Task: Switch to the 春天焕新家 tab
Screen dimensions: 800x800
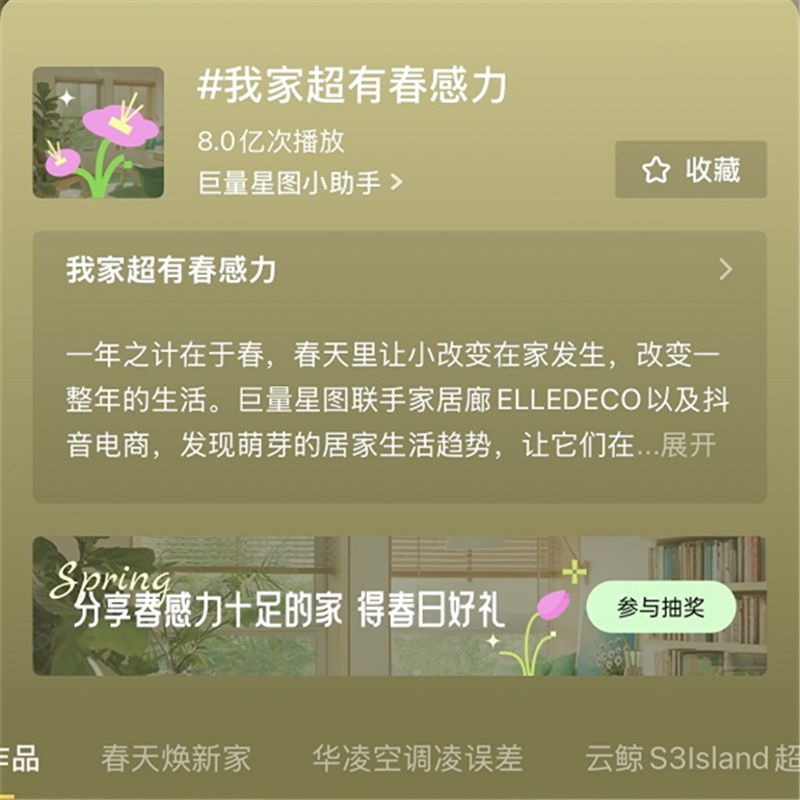Action: [176, 758]
